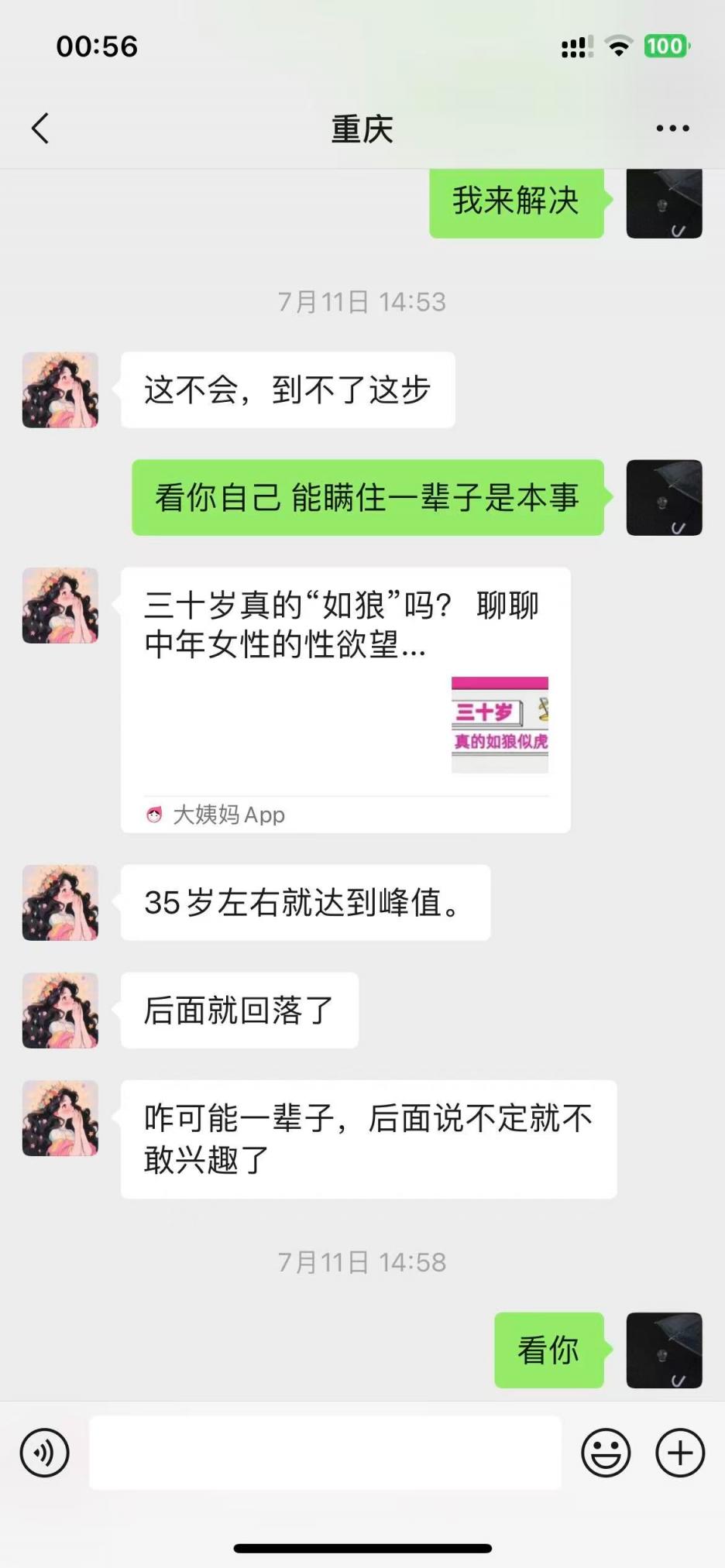View my avatar beside 看你 message
The image size is (725, 1568).
(x=664, y=1350)
